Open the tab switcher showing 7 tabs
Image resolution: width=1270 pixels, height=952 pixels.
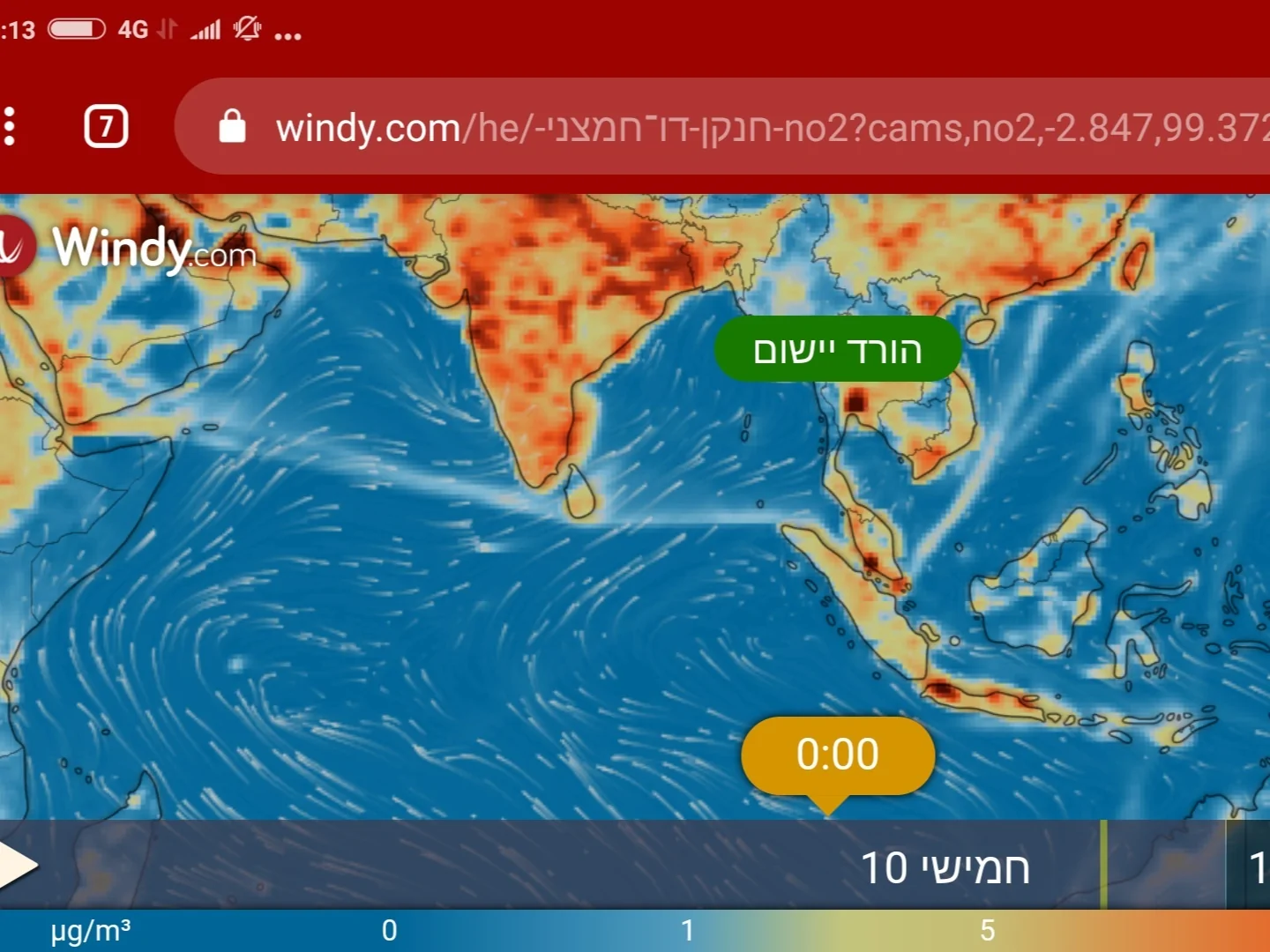106,127
